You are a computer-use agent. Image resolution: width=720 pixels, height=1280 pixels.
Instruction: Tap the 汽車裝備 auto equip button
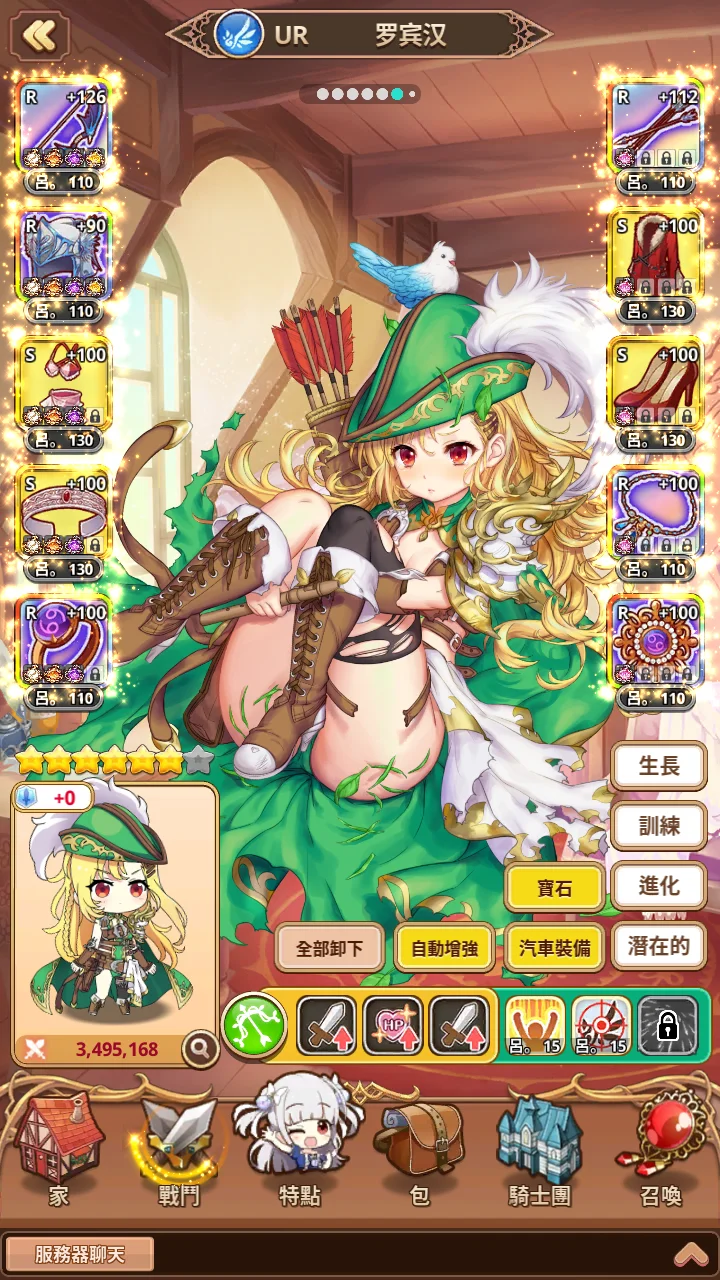click(x=554, y=947)
